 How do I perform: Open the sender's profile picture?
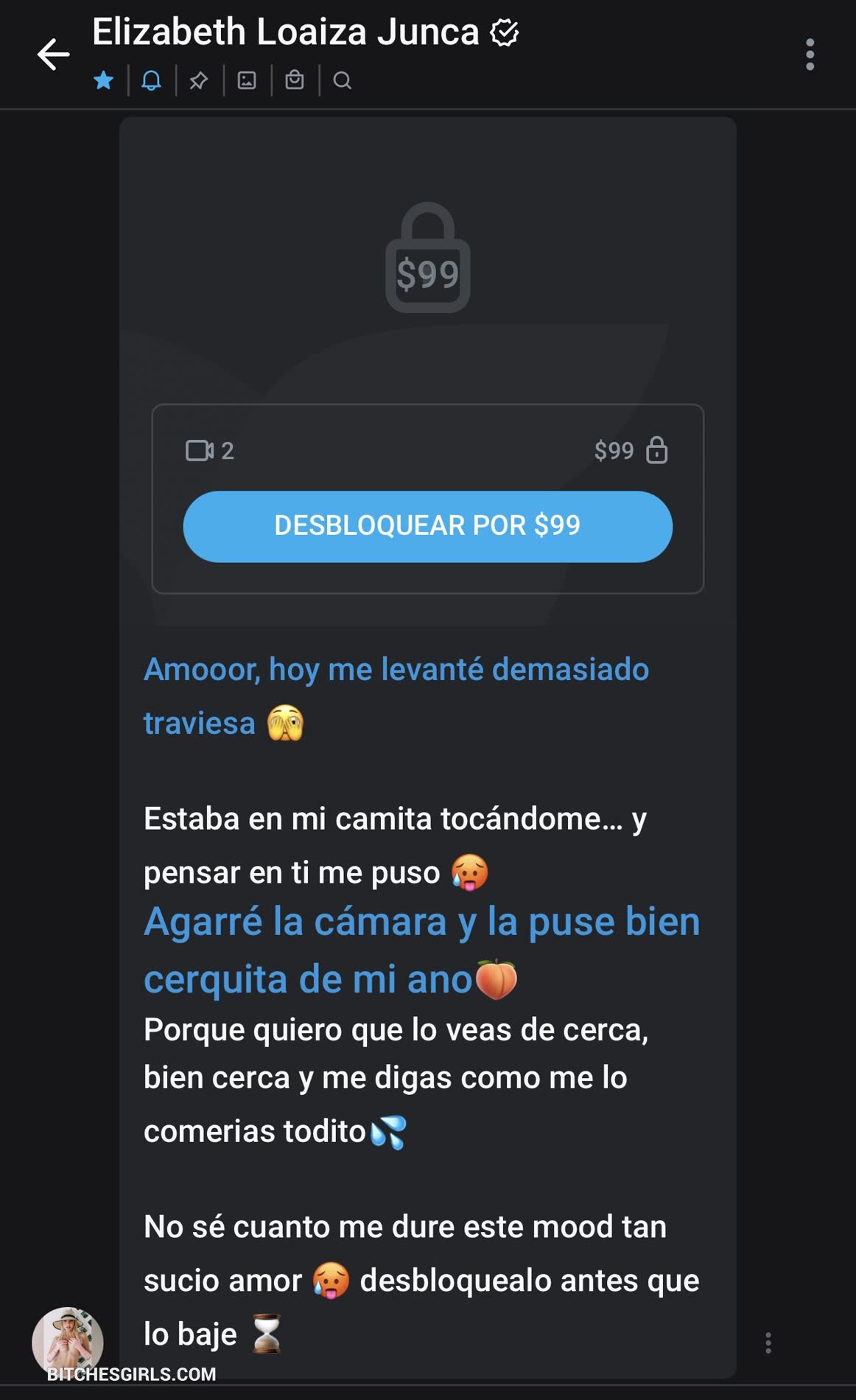pos(67,1343)
